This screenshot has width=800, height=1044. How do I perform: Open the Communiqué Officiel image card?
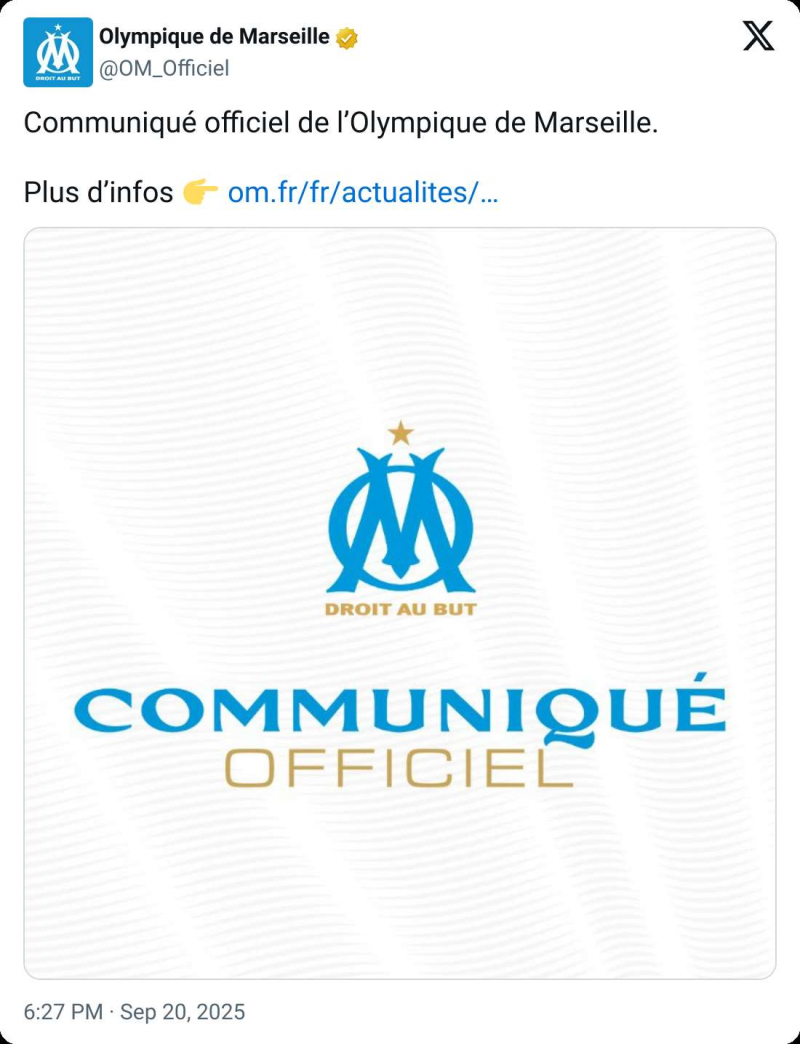[x=400, y=603]
